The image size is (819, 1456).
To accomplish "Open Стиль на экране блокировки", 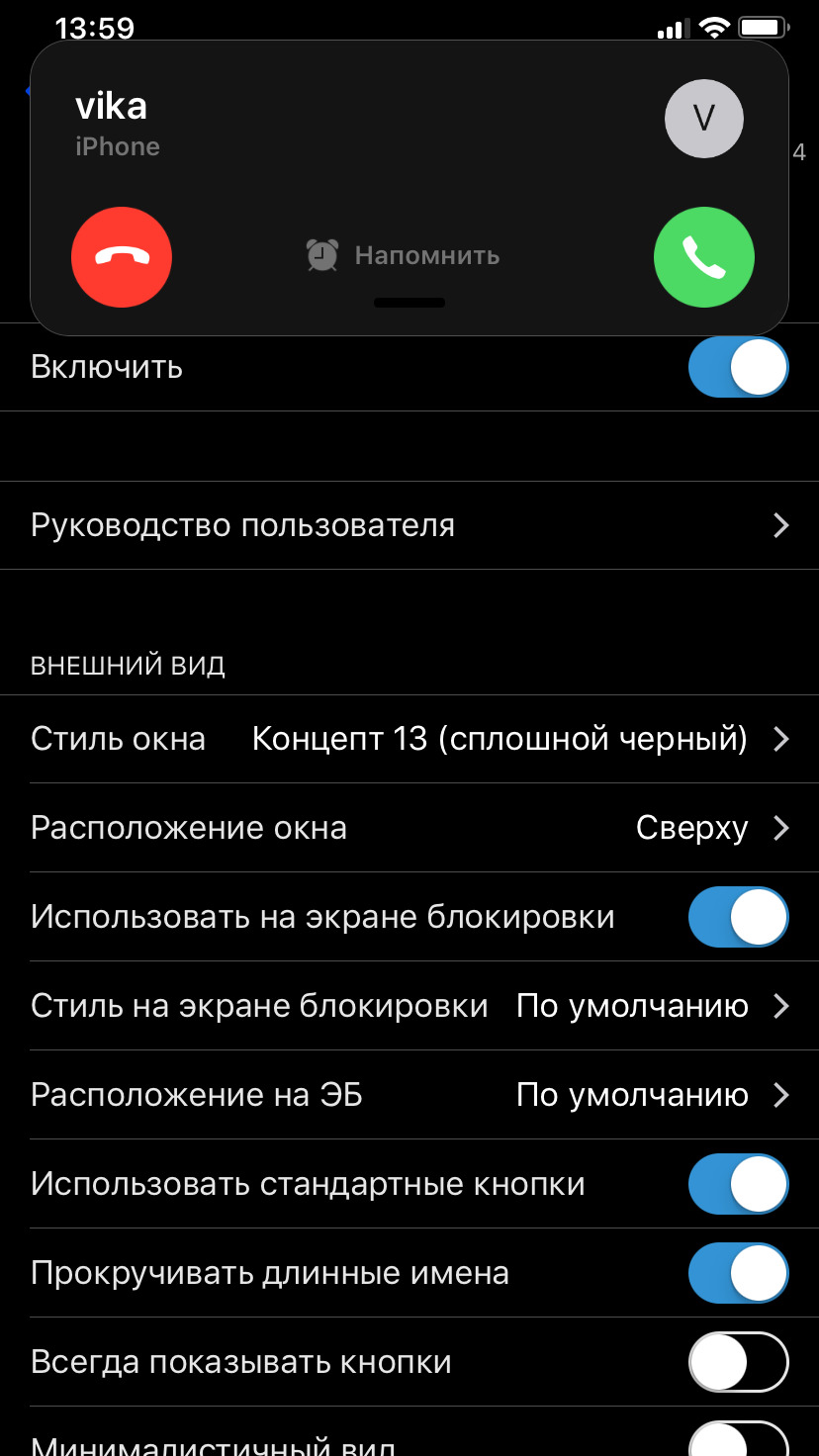I will (409, 1006).
